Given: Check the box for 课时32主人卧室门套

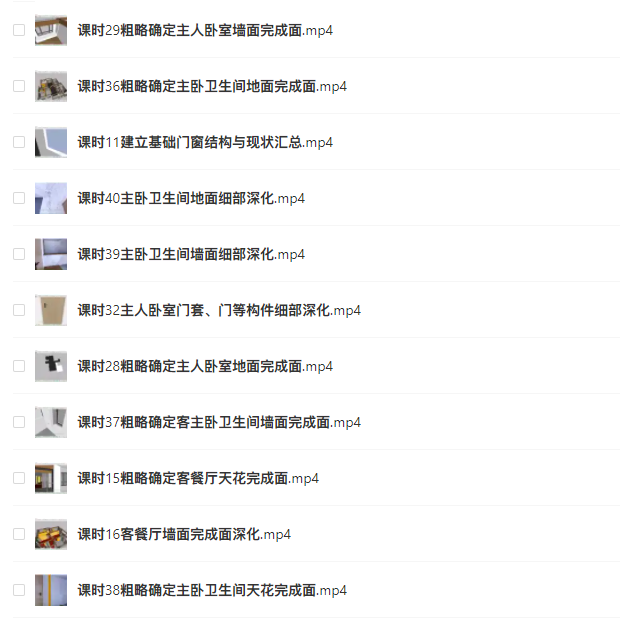Looking at the screenshot, I should (x=19, y=310).
